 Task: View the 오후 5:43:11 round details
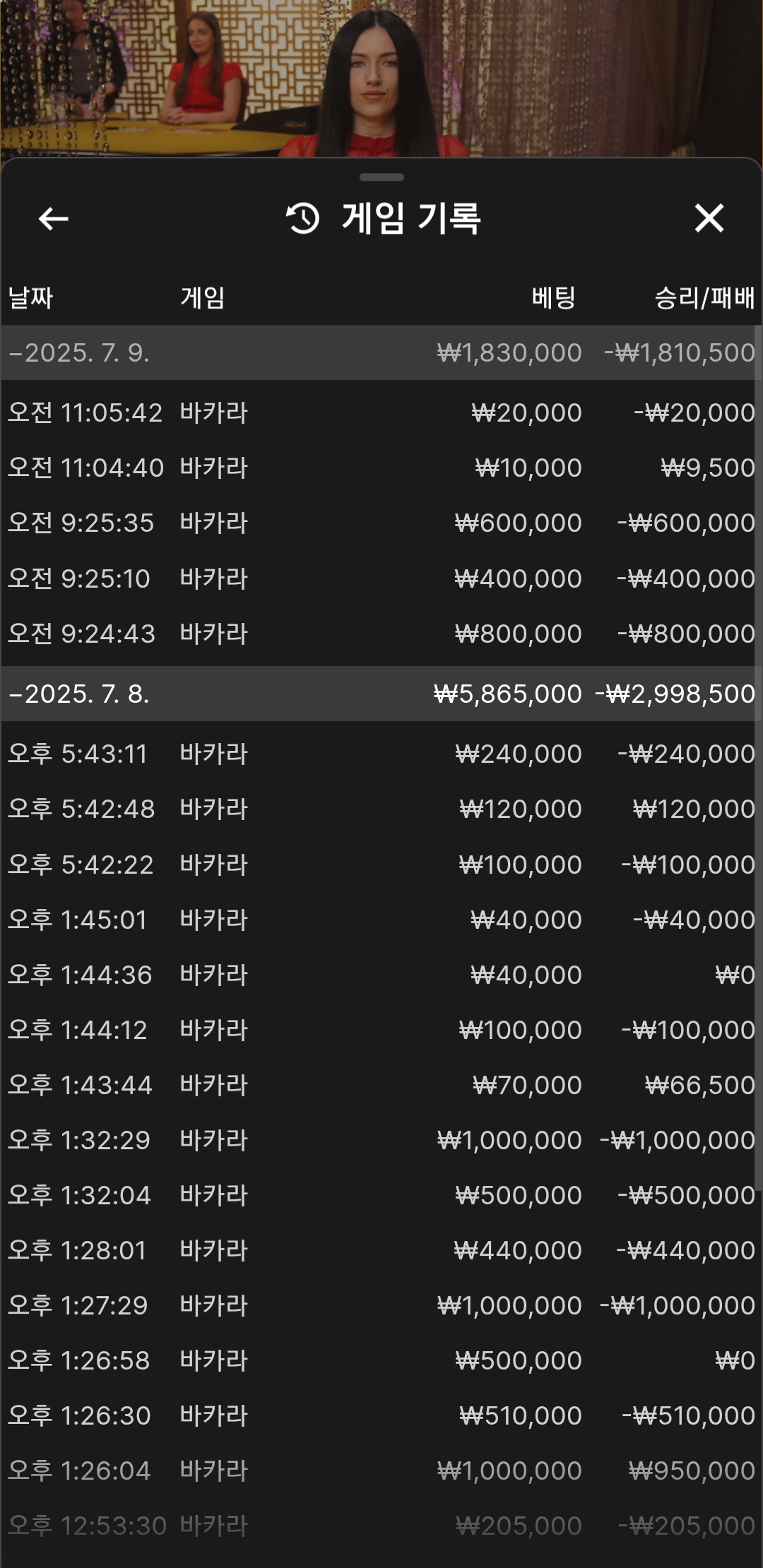(381, 754)
